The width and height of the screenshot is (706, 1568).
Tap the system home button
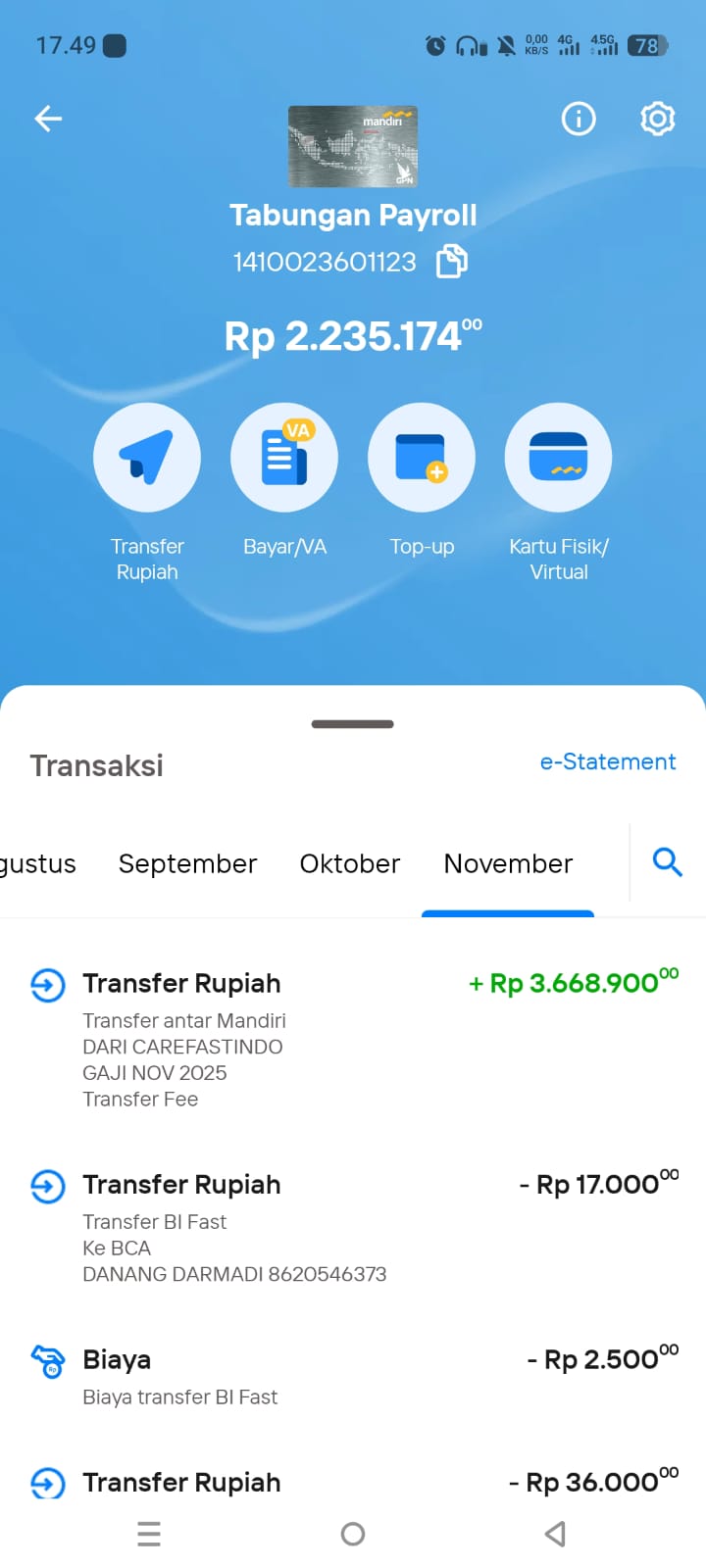(x=353, y=1534)
